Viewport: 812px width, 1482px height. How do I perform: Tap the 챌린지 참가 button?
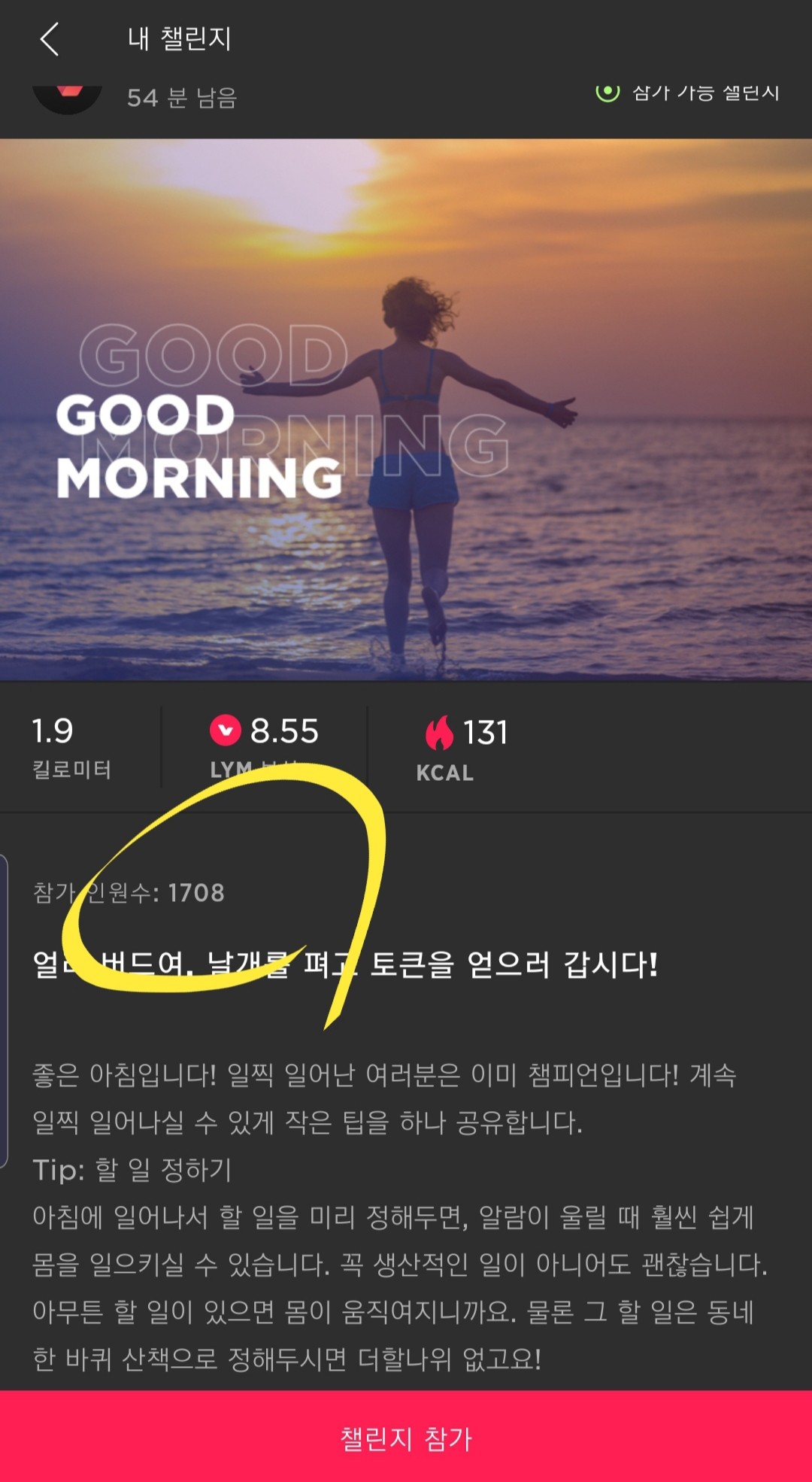click(x=406, y=1438)
